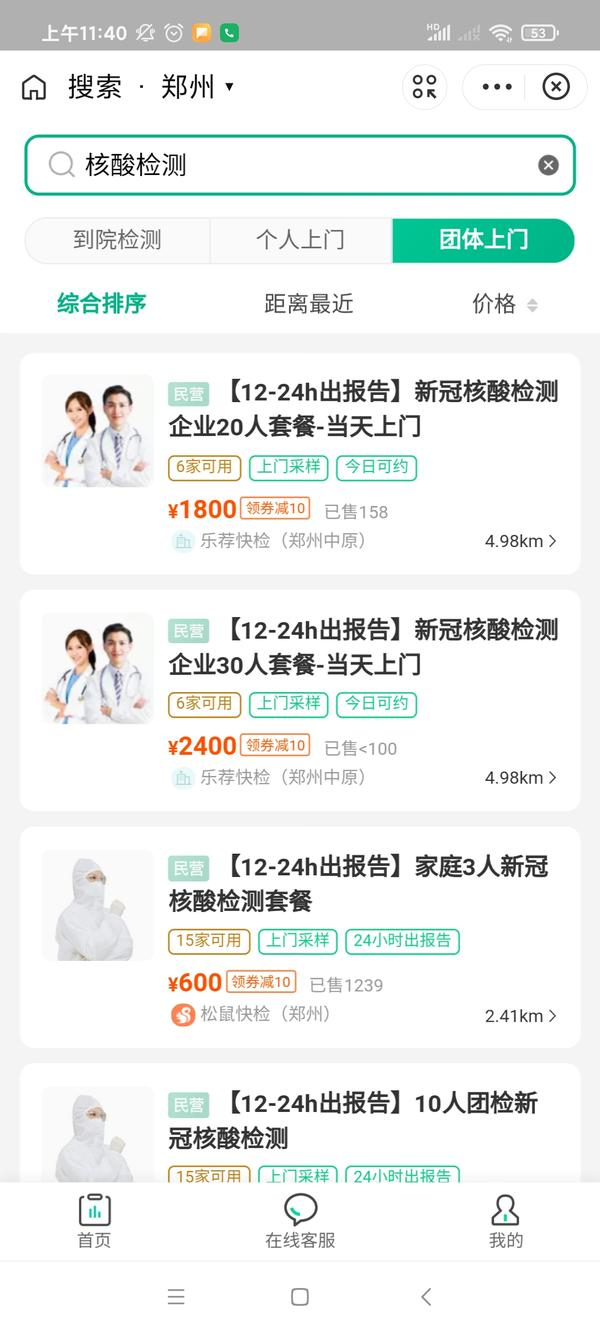The image size is (600, 1333).
Task: Go to the home icon beside 搜索
Action: [34, 87]
